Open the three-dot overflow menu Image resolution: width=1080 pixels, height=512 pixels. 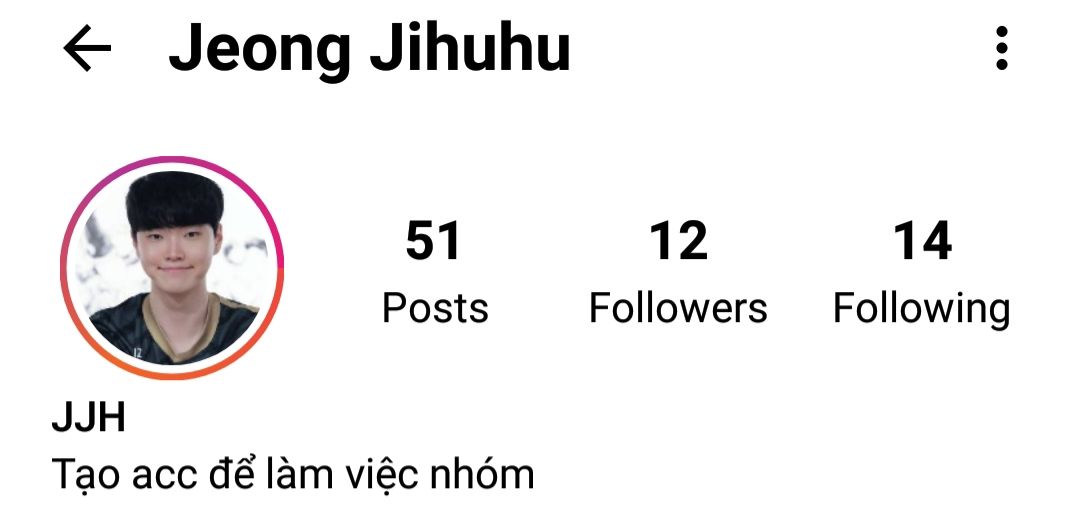coord(1001,49)
